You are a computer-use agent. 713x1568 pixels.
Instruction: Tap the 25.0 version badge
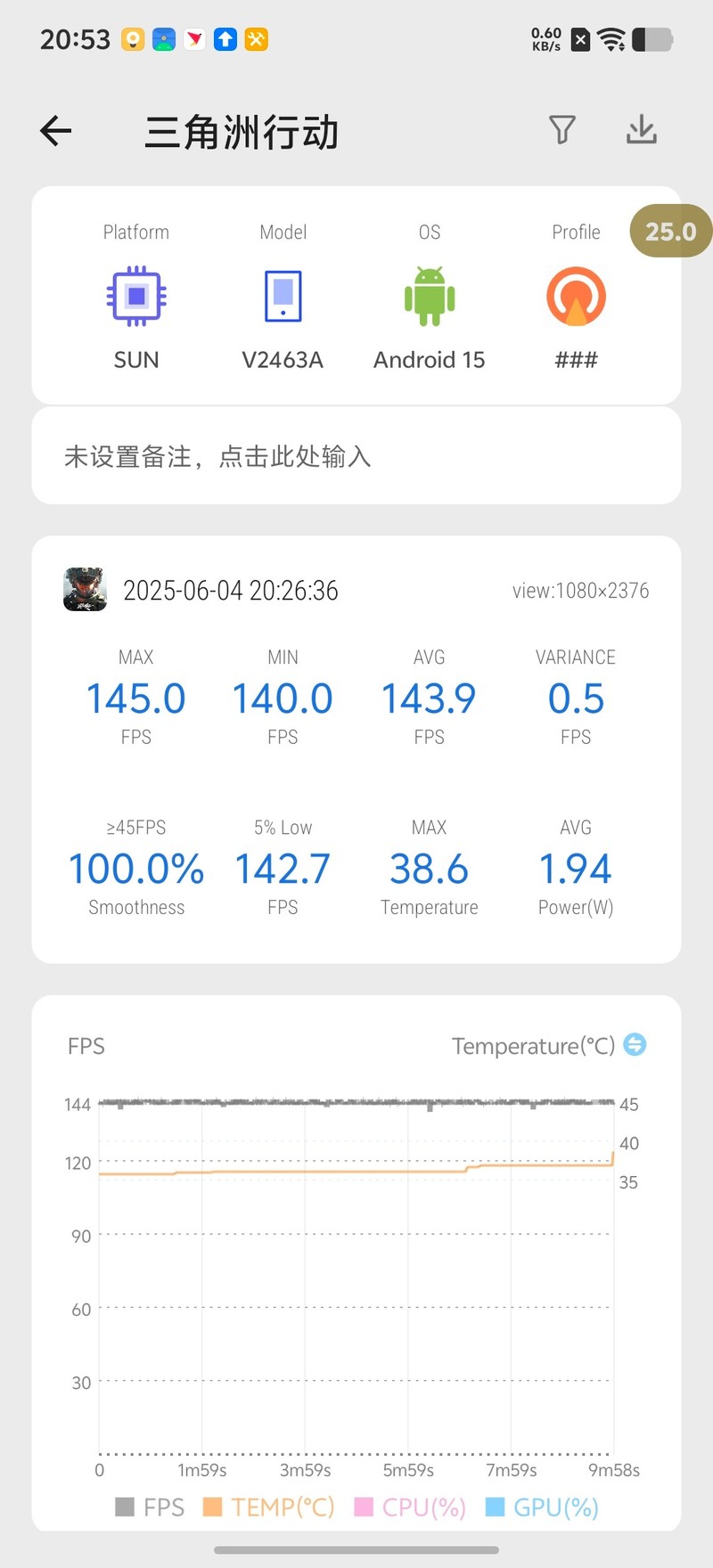[x=670, y=231]
